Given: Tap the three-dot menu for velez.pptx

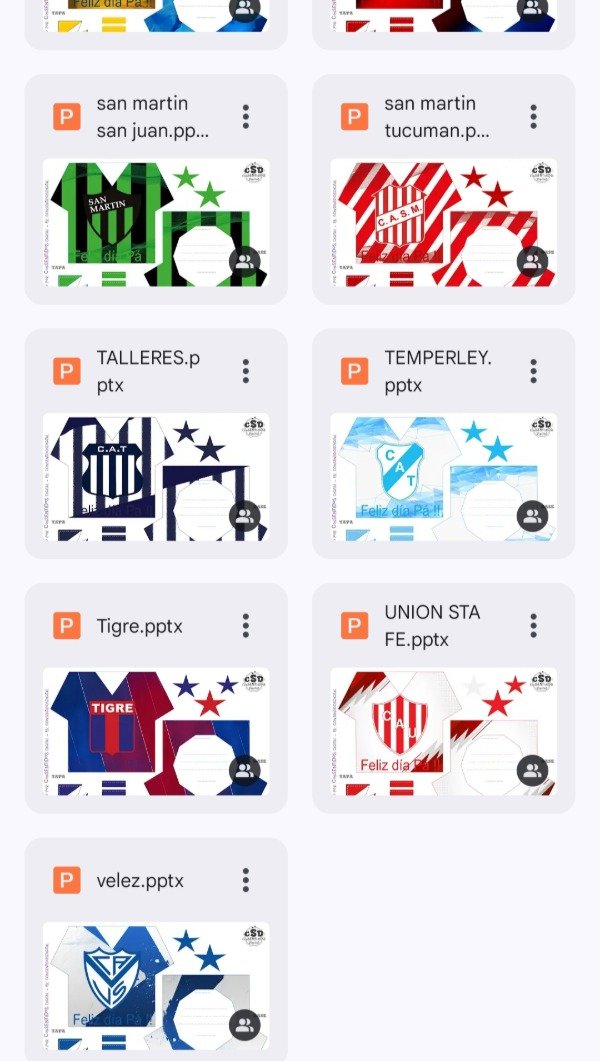Looking at the screenshot, I should point(246,880).
